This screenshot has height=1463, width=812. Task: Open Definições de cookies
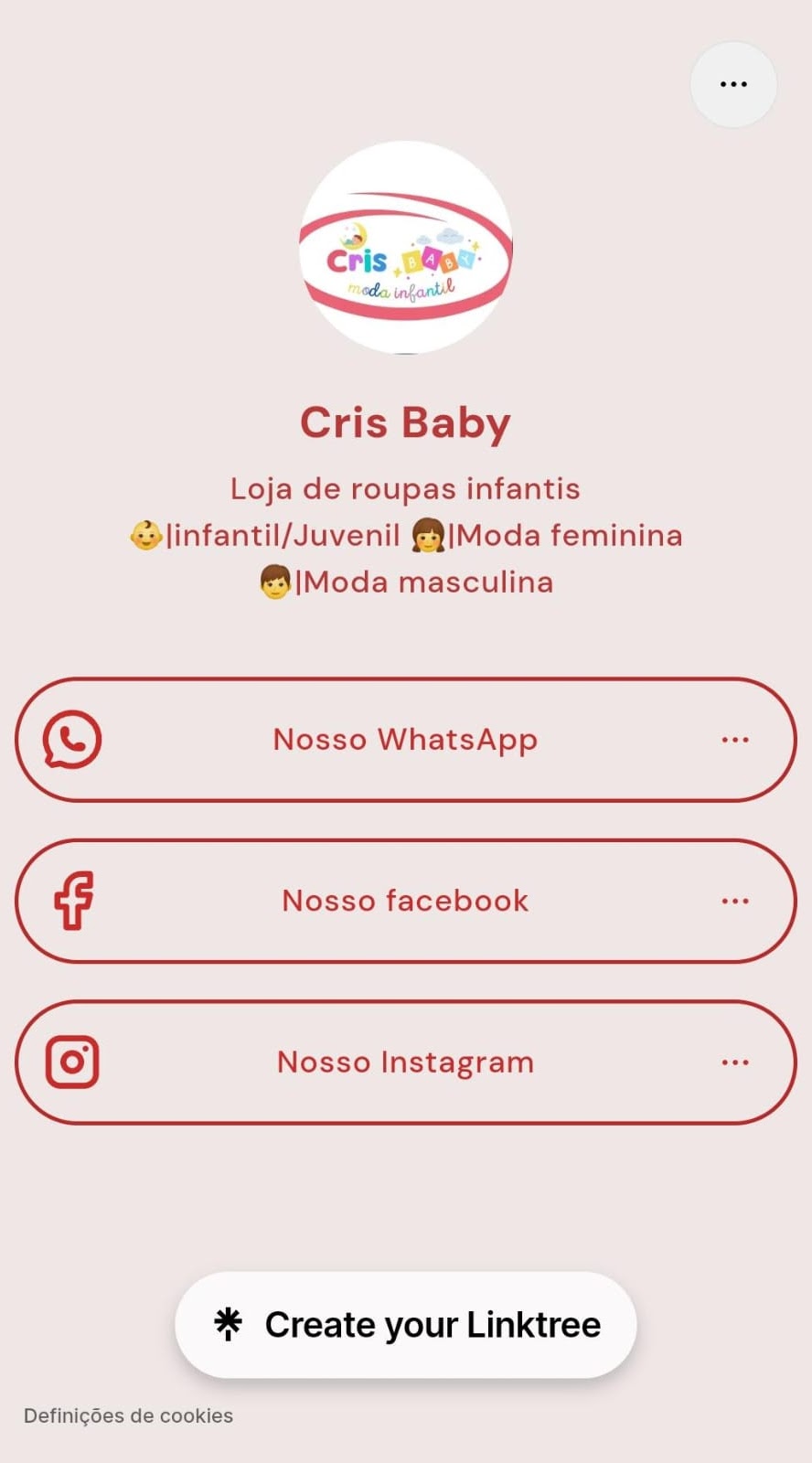click(x=128, y=1415)
